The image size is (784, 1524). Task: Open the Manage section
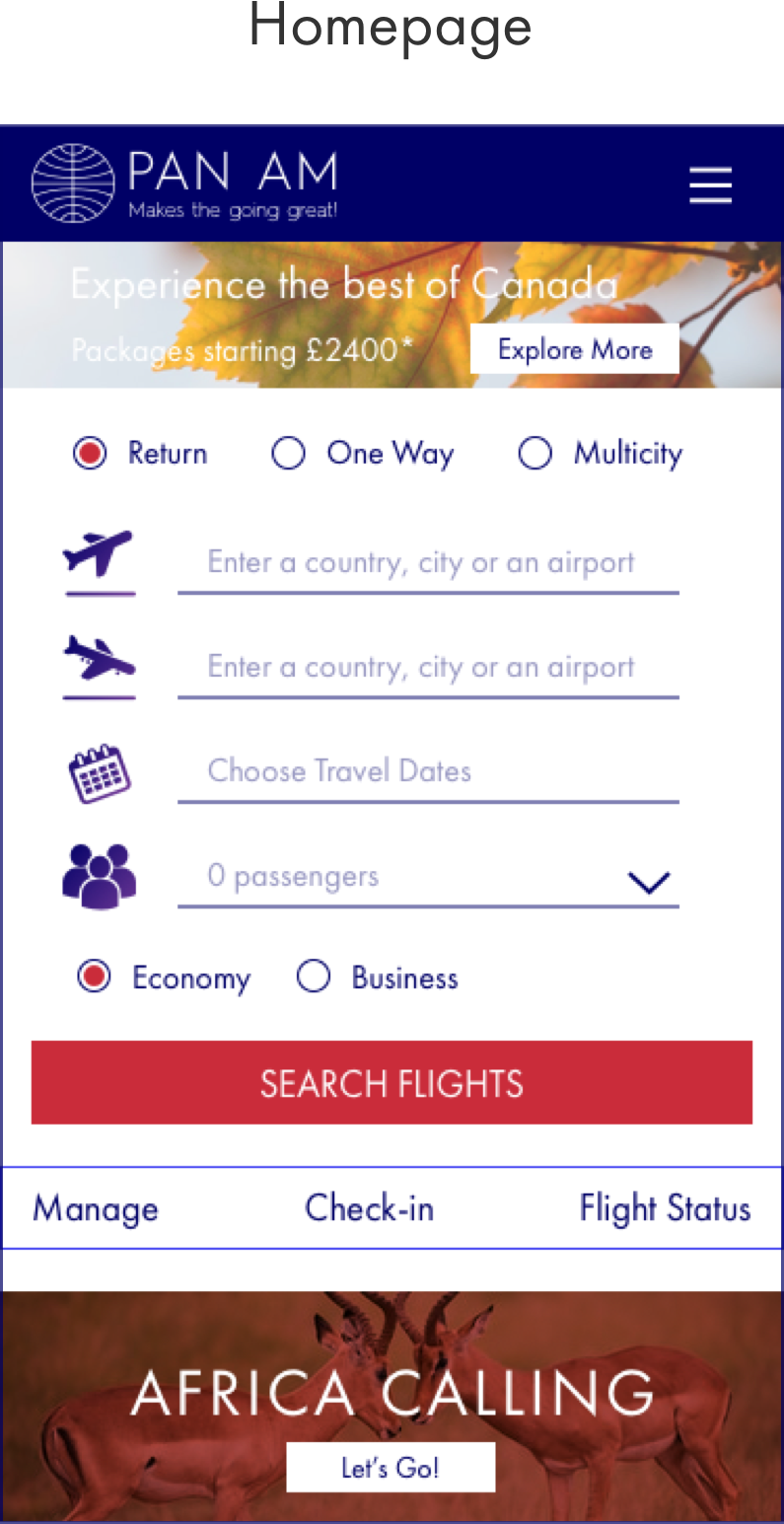(x=96, y=1208)
